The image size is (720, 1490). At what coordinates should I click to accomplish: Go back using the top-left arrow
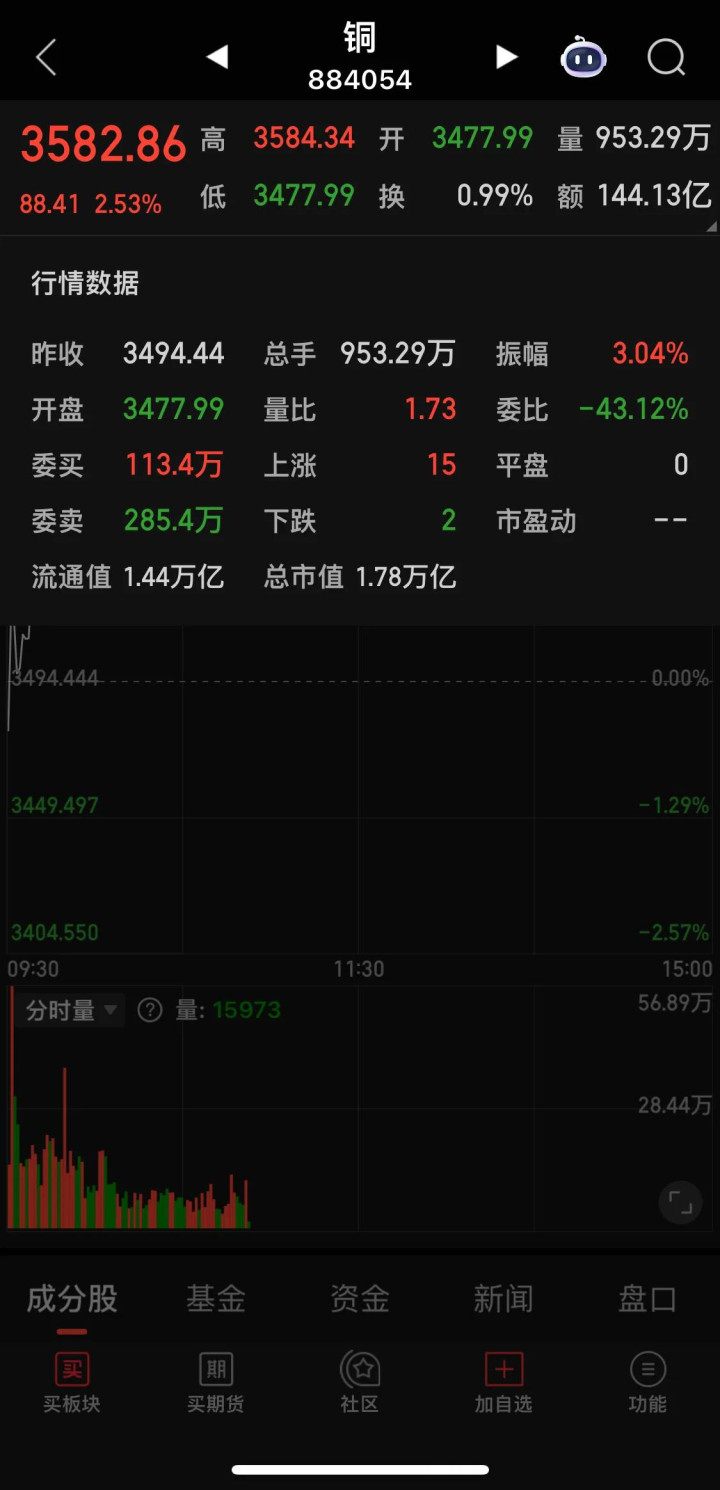[46, 58]
